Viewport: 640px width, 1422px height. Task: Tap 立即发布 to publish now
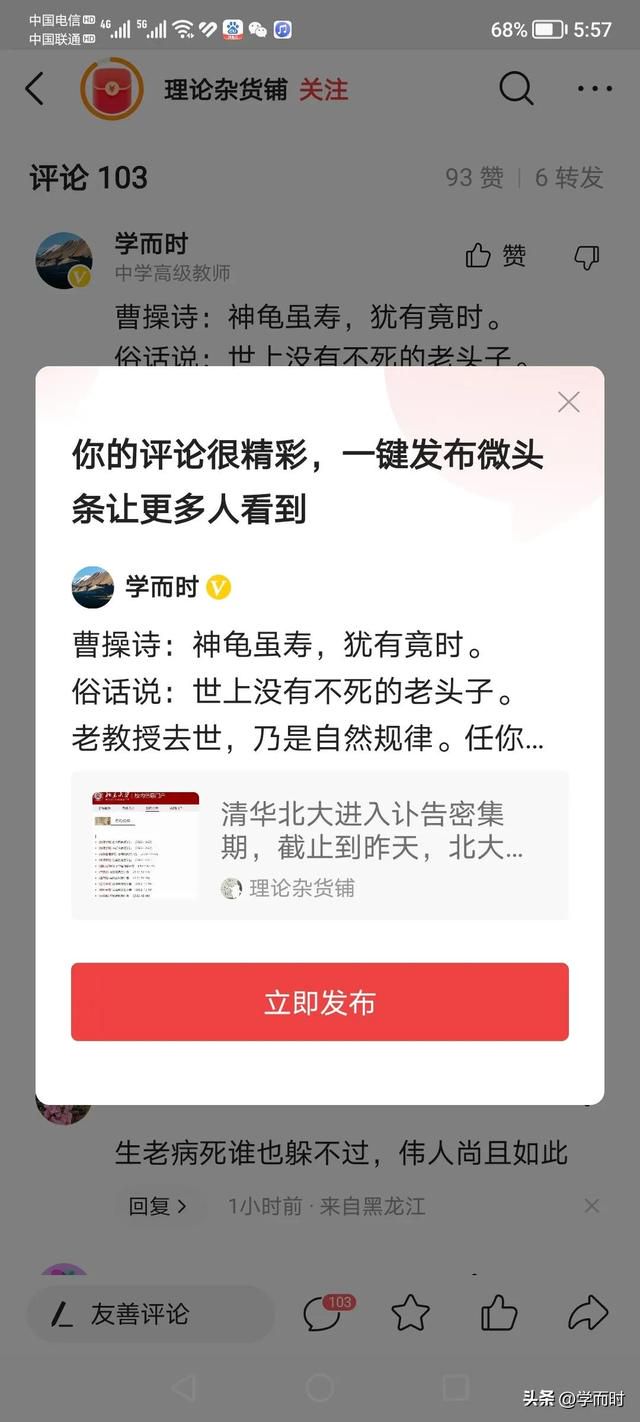coord(320,1002)
